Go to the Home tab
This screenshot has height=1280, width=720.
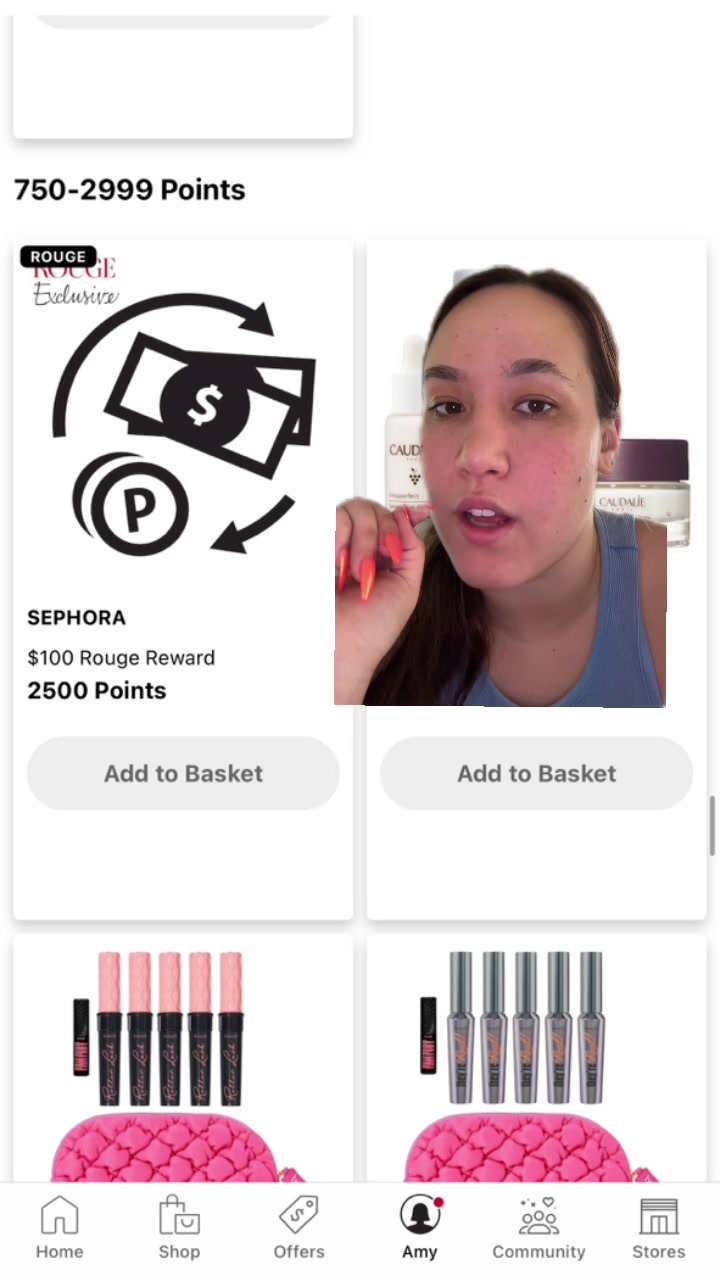pyautogui.click(x=59, y=1228)
